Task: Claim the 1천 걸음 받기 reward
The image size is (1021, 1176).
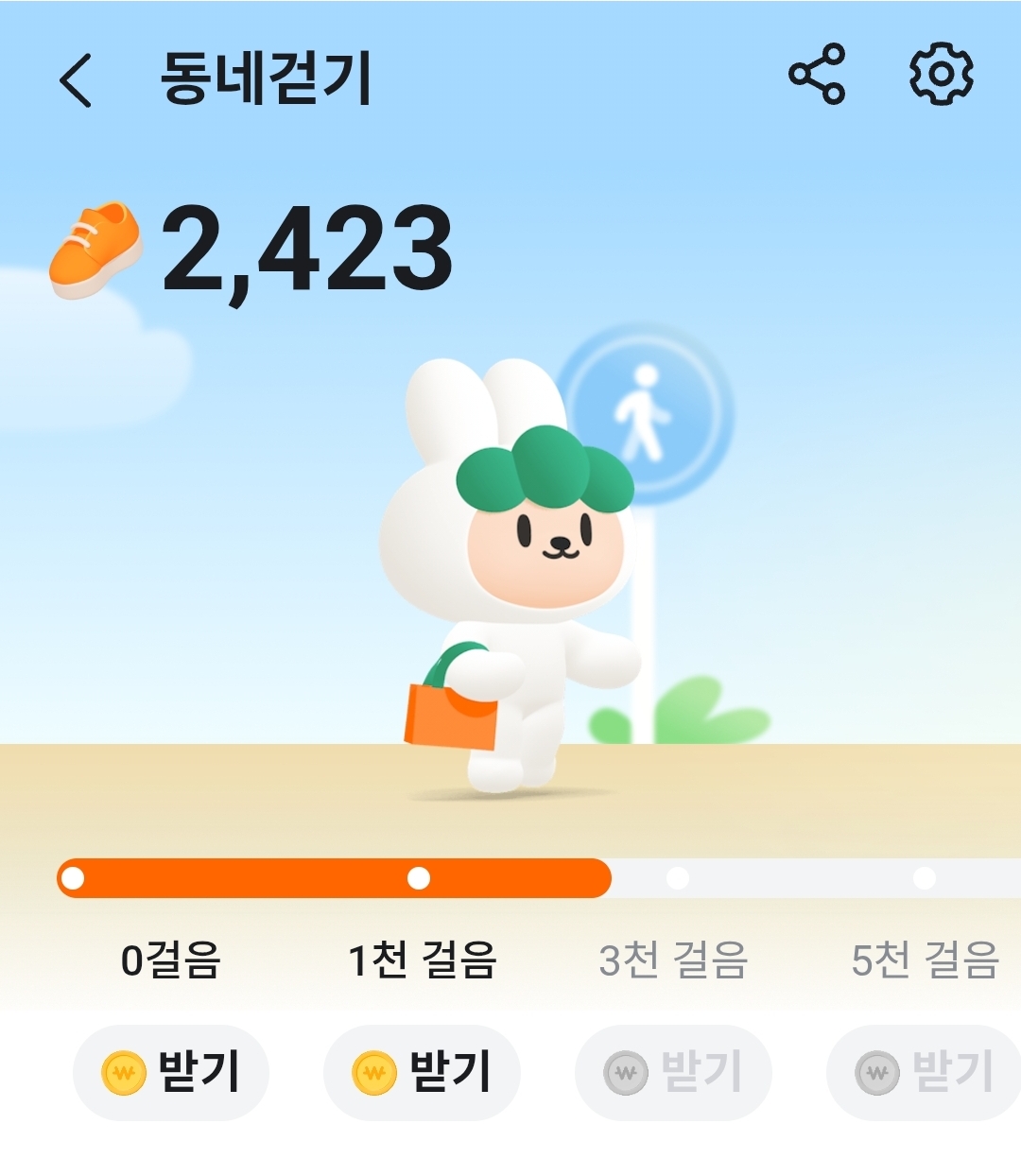Action: tap(422, 1073)
